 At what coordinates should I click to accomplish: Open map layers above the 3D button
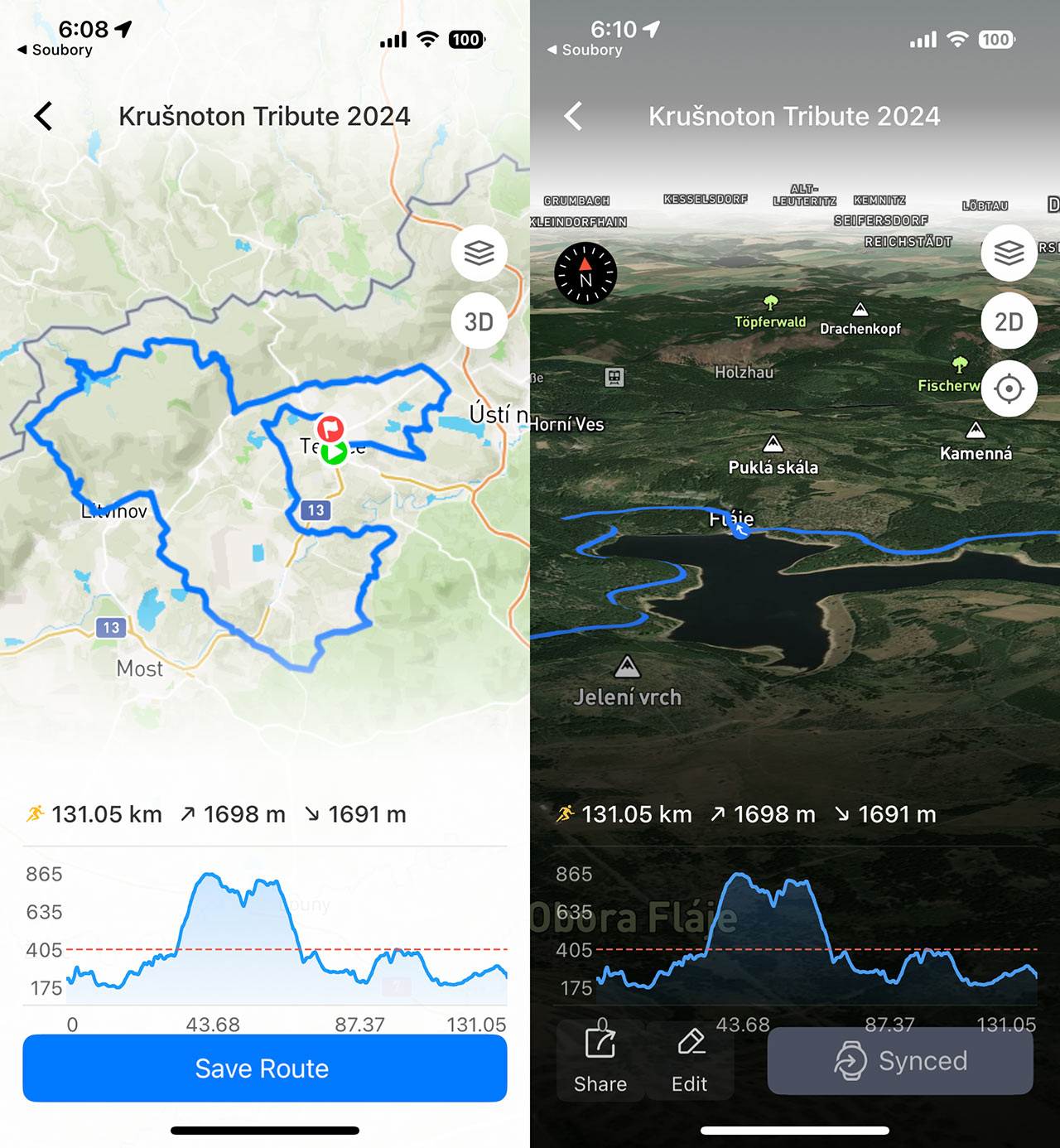[x=479, y=253]
